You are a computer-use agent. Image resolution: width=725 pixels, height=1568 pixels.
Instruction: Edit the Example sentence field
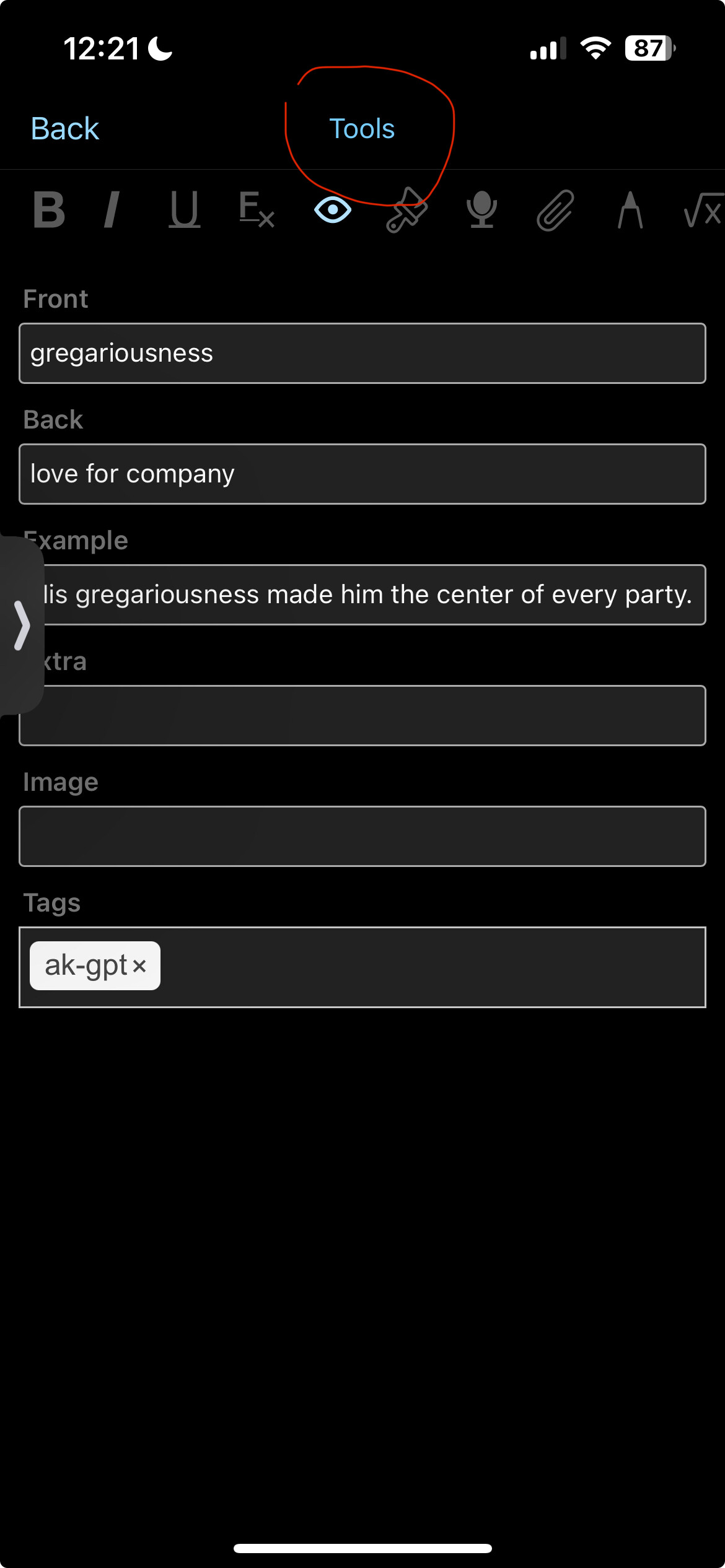tap(372, 595)
